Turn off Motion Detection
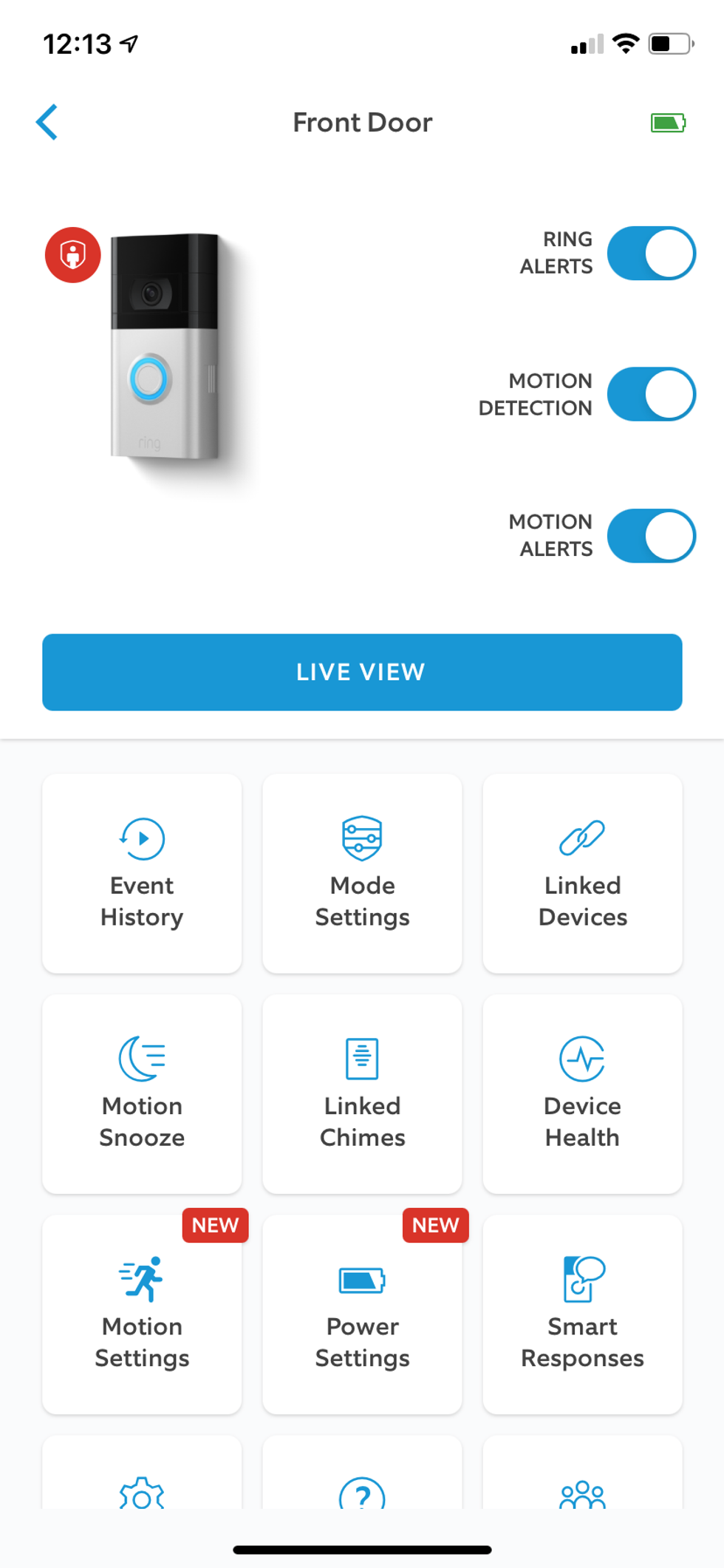Viewport: 724px width, 1568px height. 651,394
